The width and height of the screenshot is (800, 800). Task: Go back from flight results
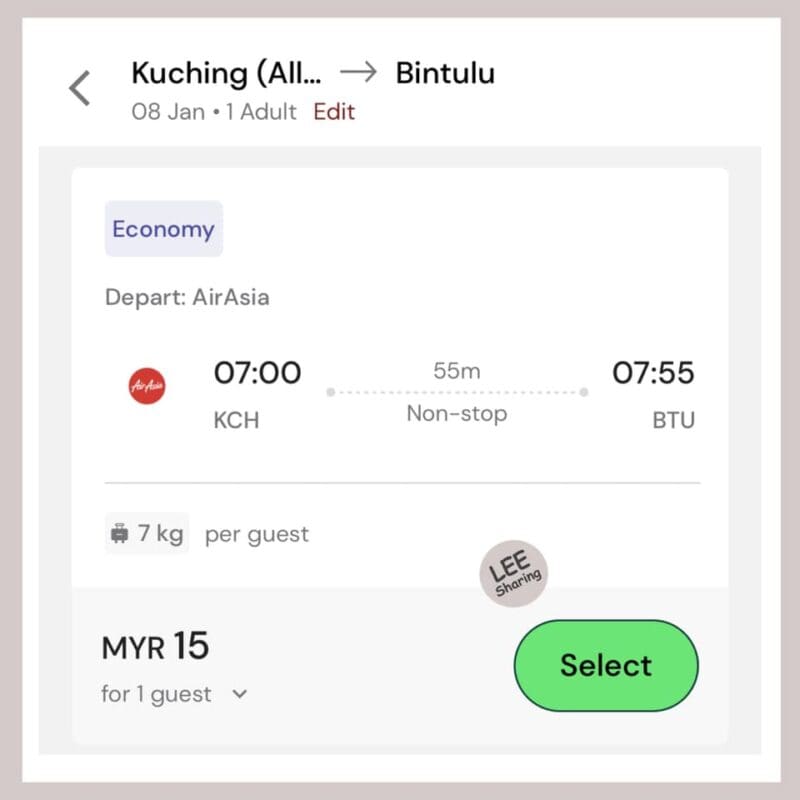pyautogui.click(x=80, y=88)
